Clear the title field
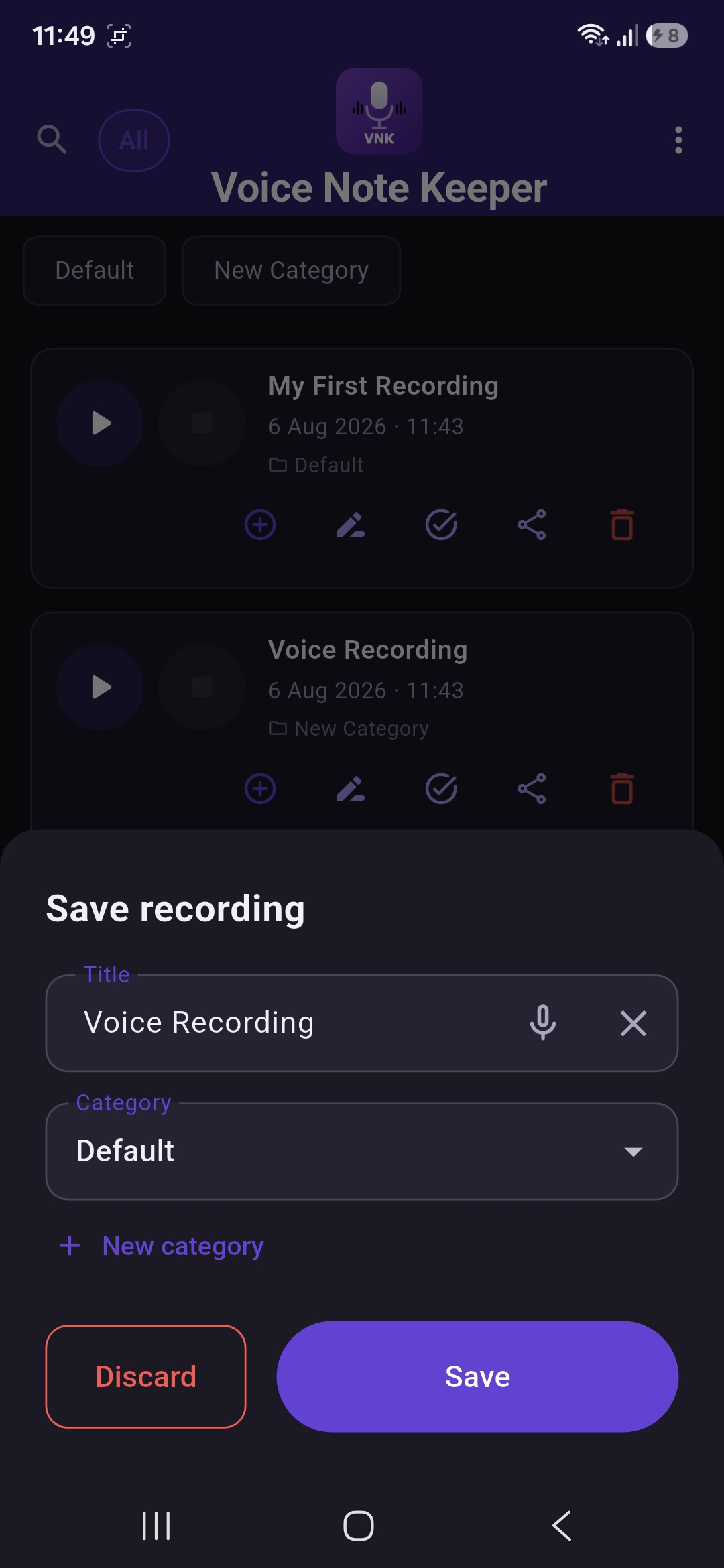Screen dimensions: 724x1568 coord(633,1023)
